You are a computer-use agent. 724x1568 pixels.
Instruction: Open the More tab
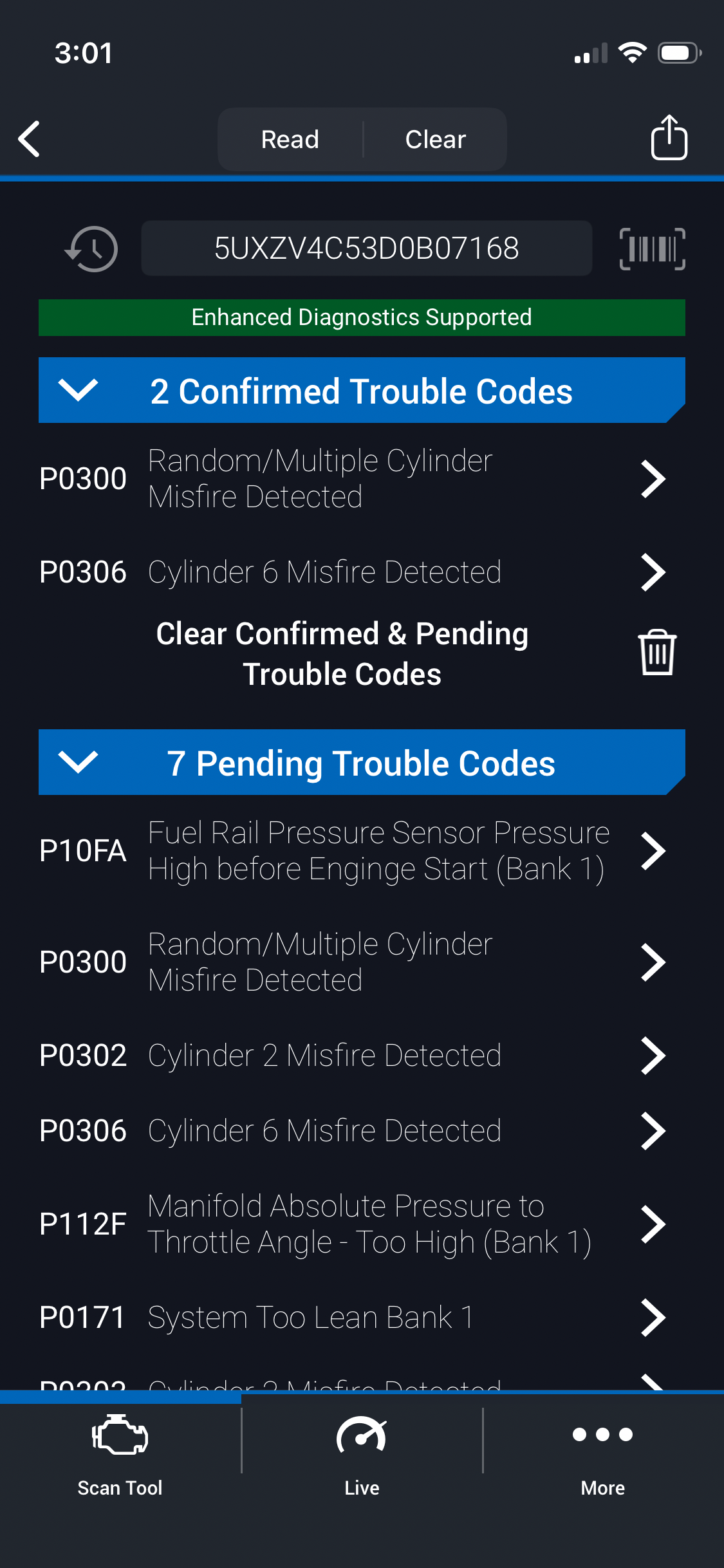point(603,1455)
